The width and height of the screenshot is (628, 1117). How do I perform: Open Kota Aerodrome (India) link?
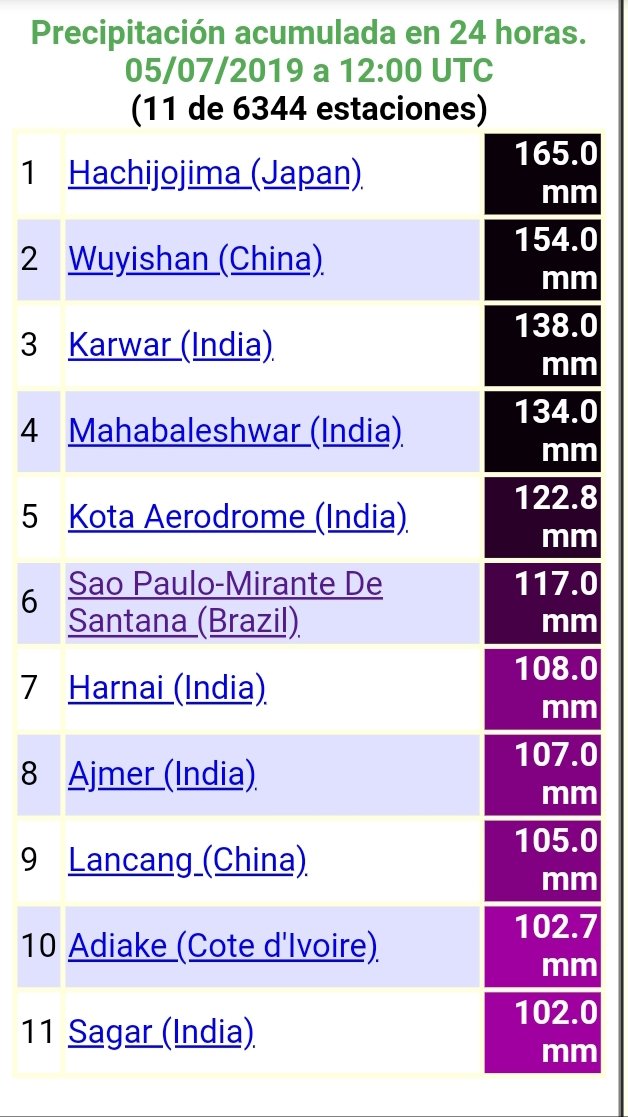tap(237, 517)
